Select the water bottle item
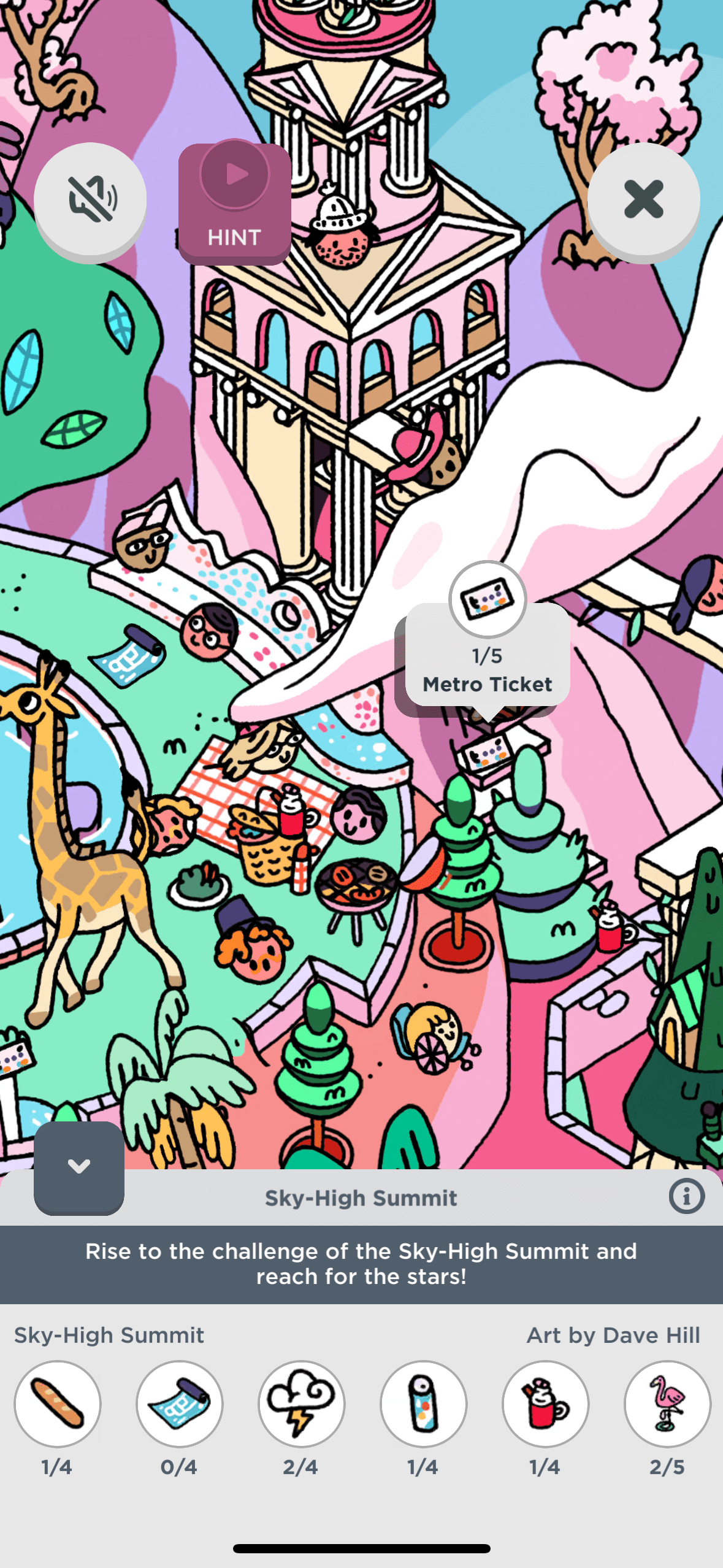Screen dimensions: 723x1568 tap(424, 1403)
